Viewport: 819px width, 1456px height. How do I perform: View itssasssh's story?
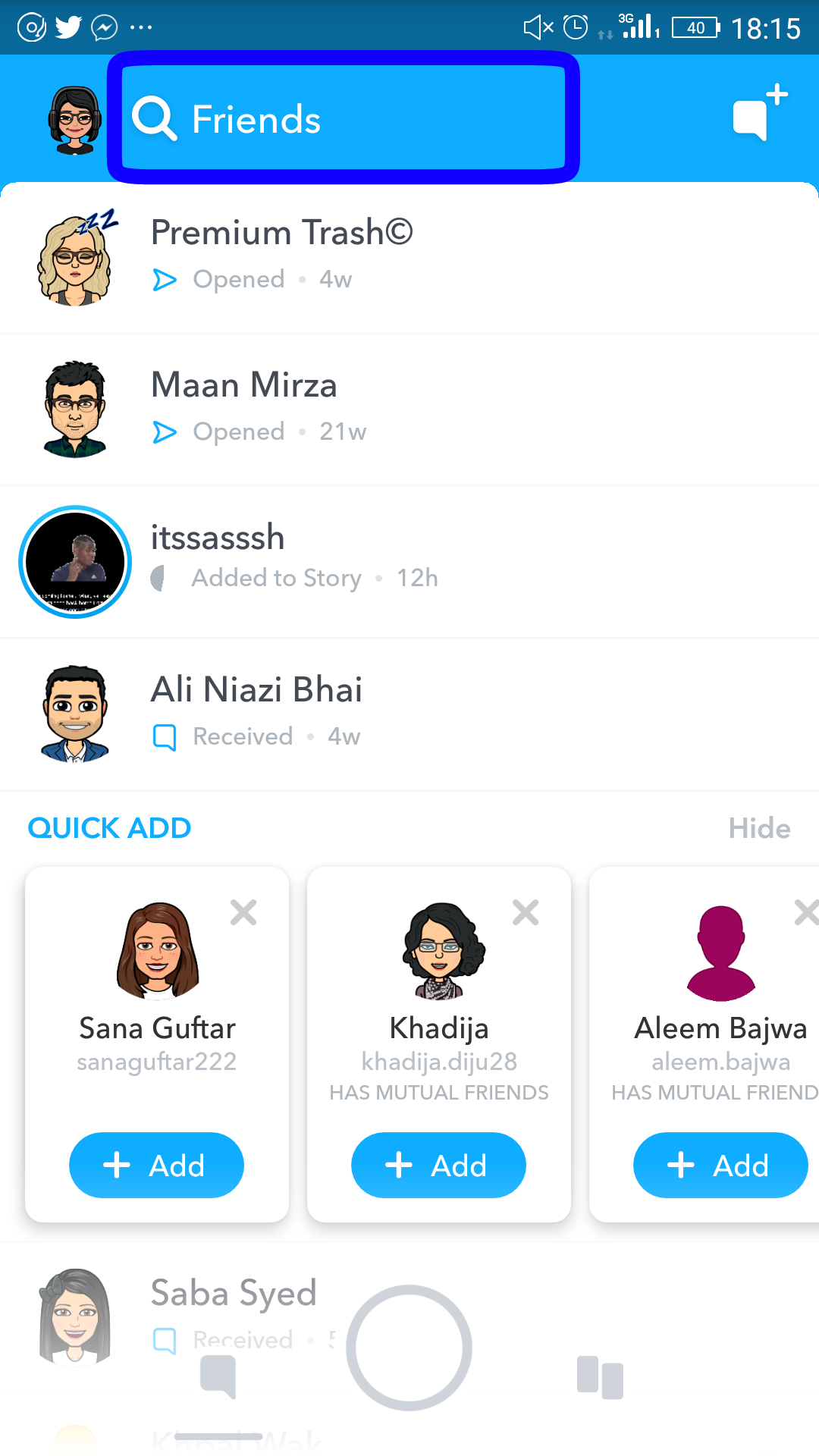pos(75,562)
